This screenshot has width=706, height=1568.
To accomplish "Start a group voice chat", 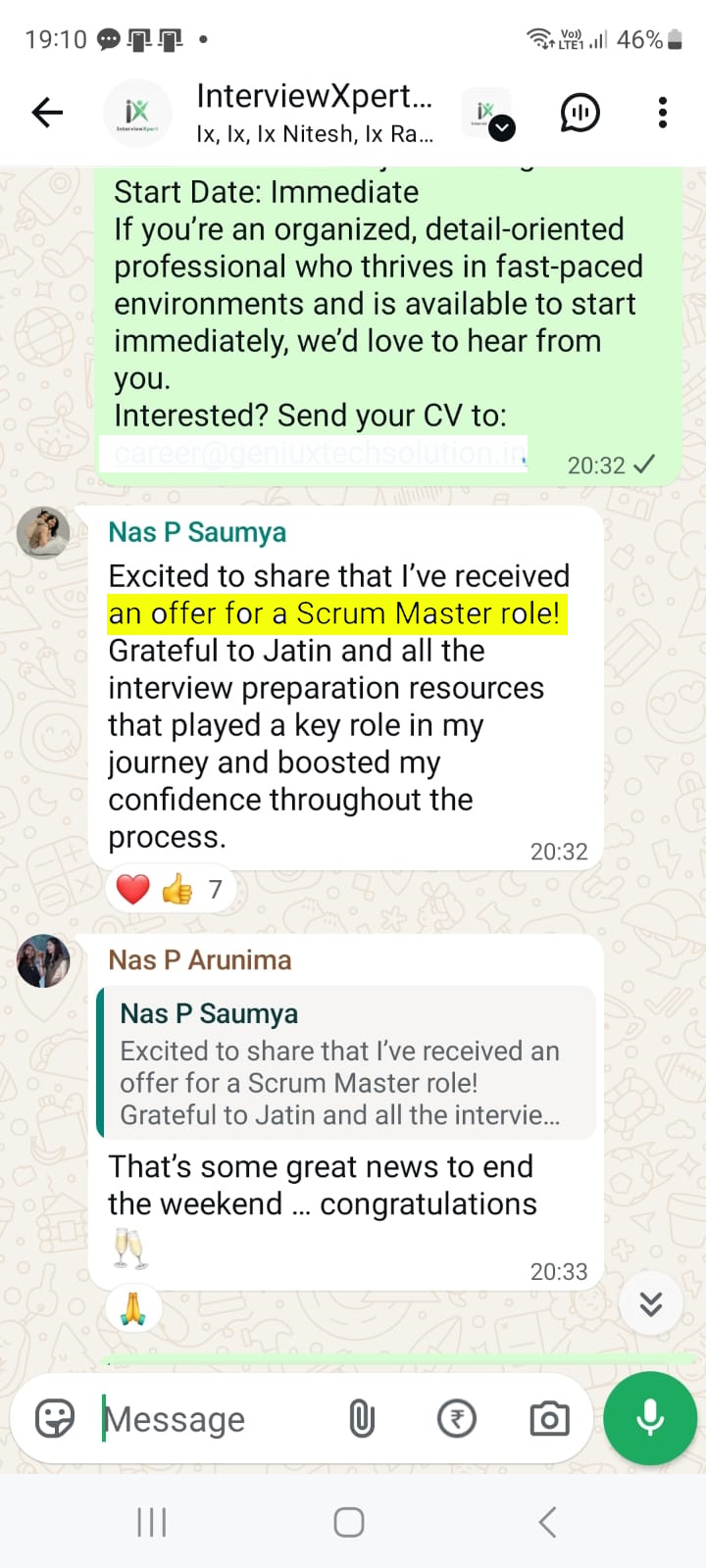I will point(580,113).
